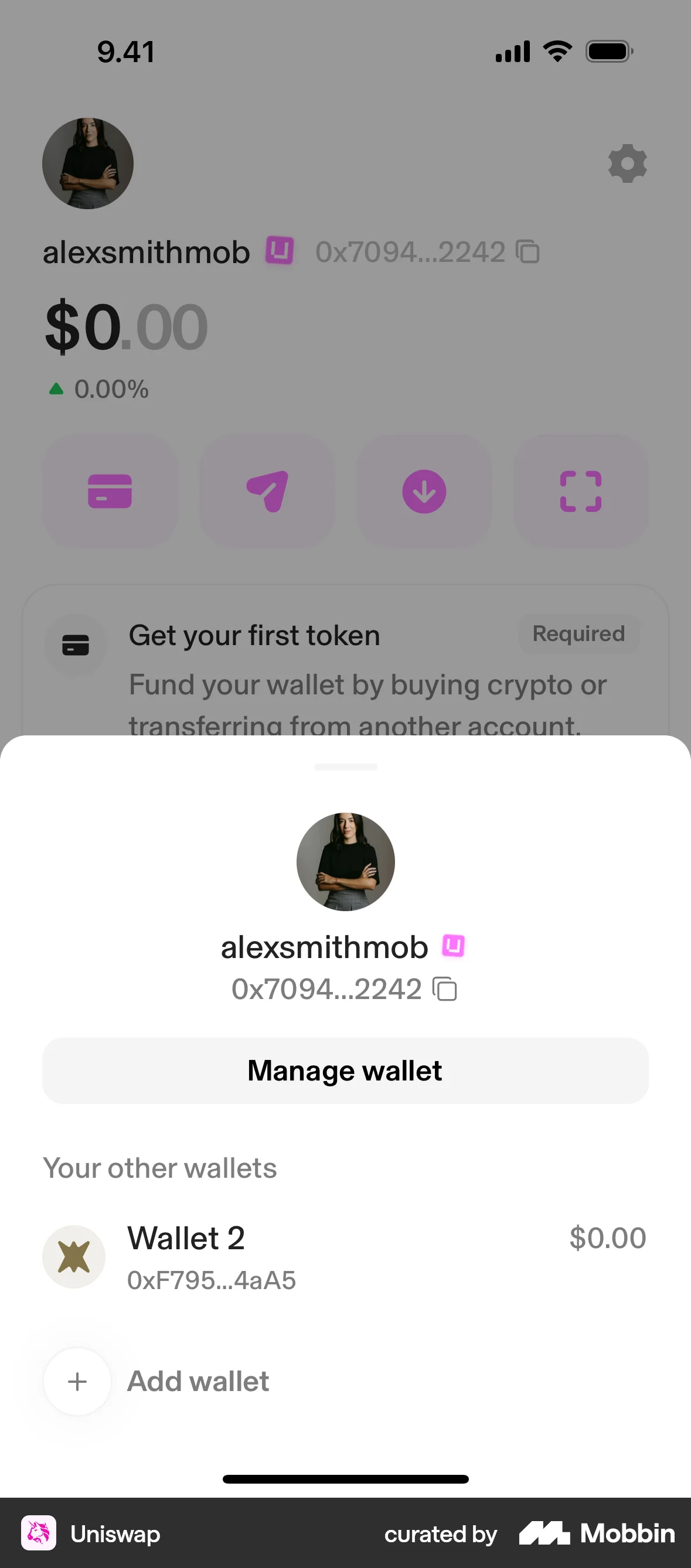Tap the Wallet 2 avatar icon
The height and width of the screenshot is (1568, 691).
tap(75, 1257)
